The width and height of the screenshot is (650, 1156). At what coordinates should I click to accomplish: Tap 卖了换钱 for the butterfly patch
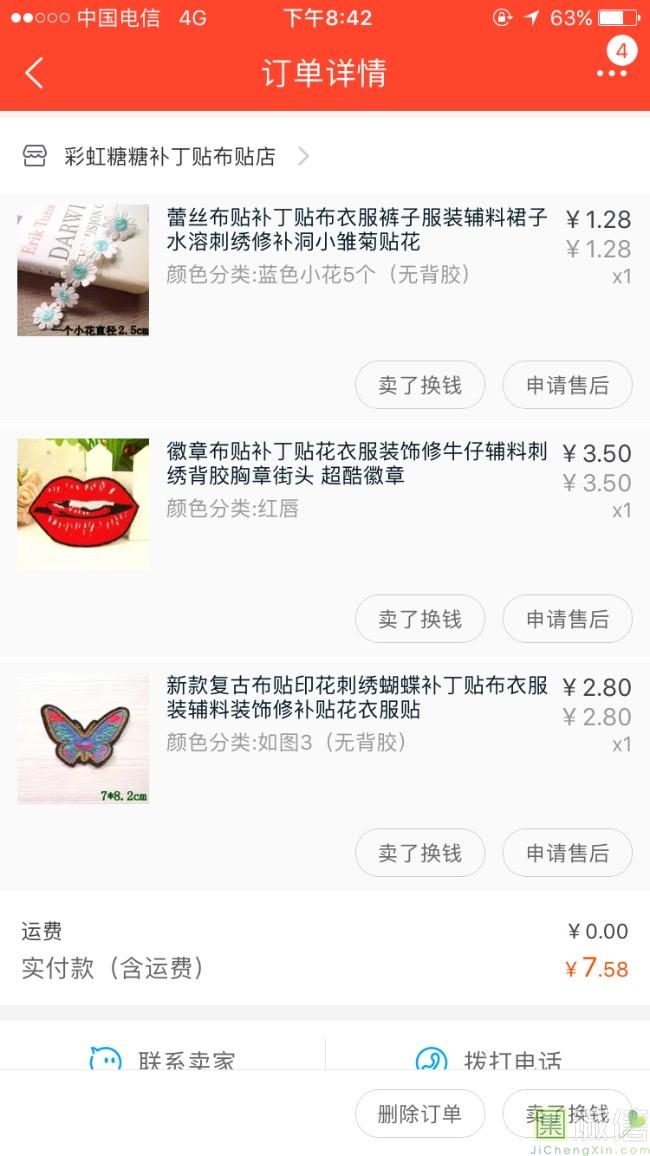pos(420,853)
